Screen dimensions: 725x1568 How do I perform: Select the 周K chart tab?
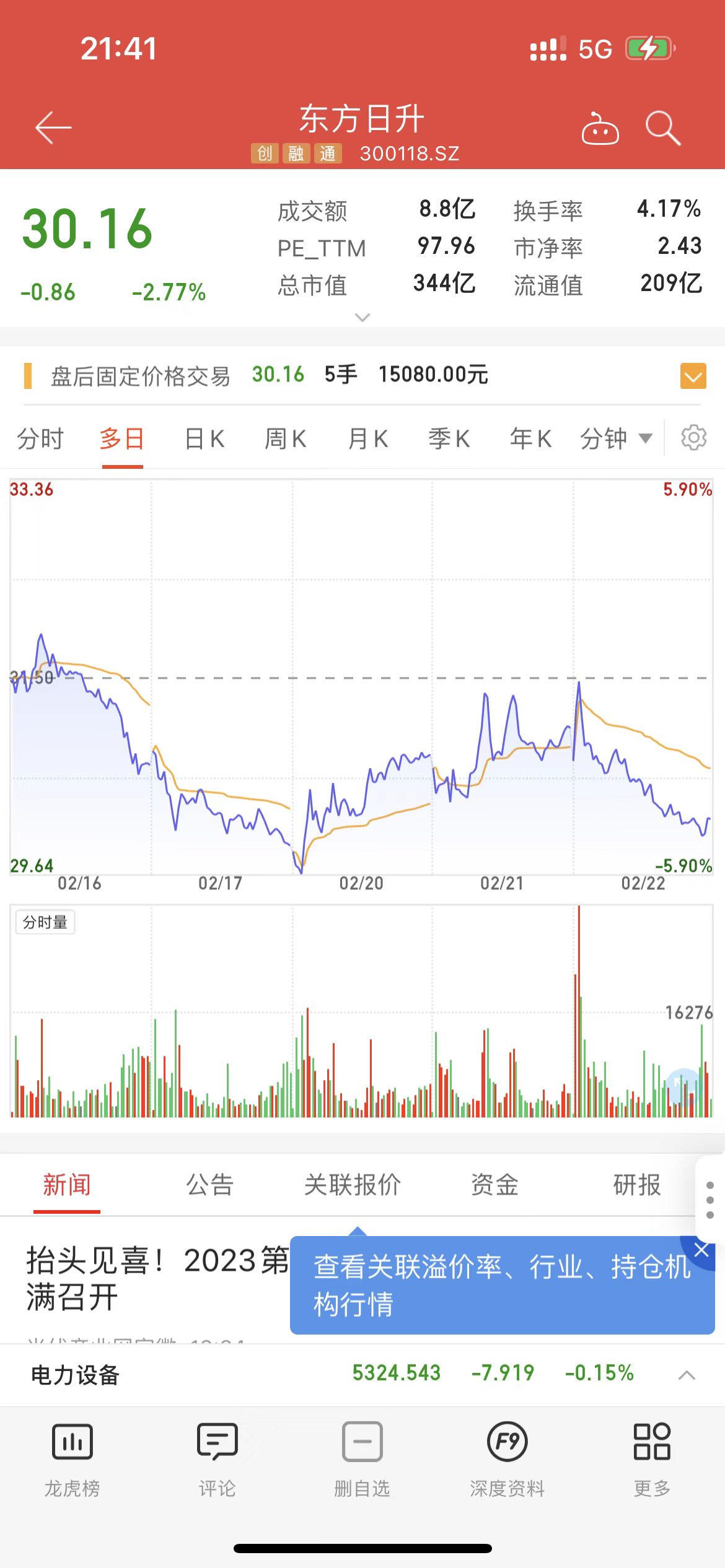point(285,439)
